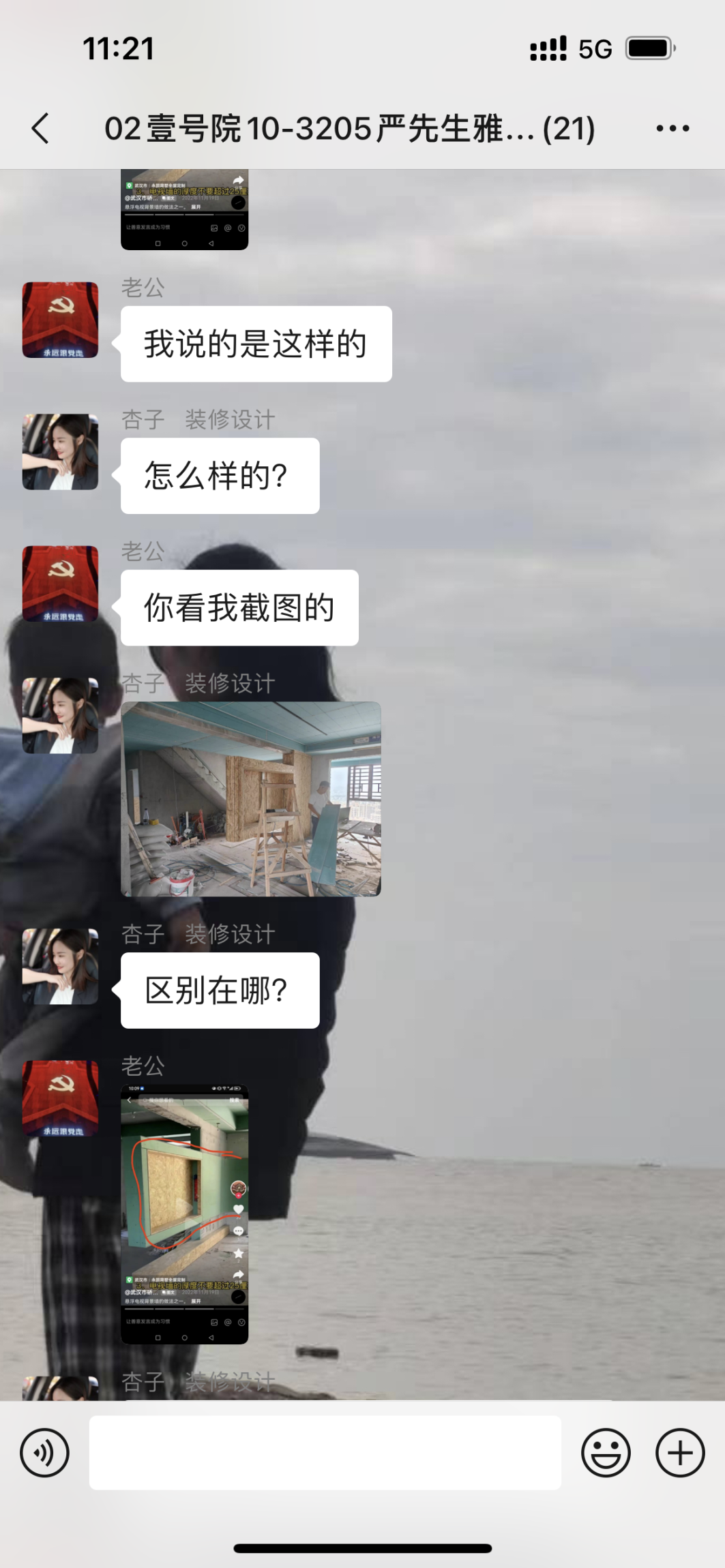Go back from the group chat

click(x=41, y=128)
